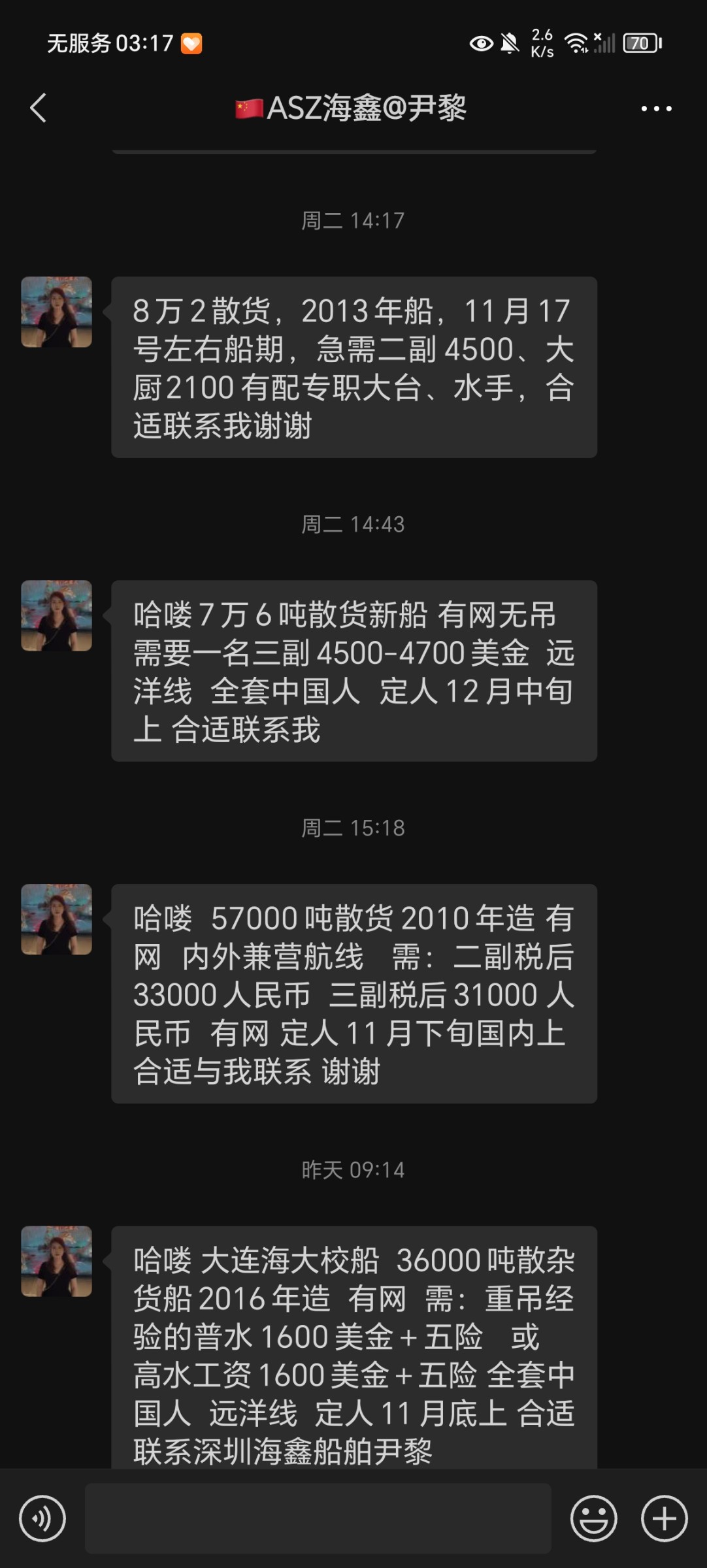Open the three-dot chat options menu
This screenshot has width=707, height=1568.
click(656, 108)
